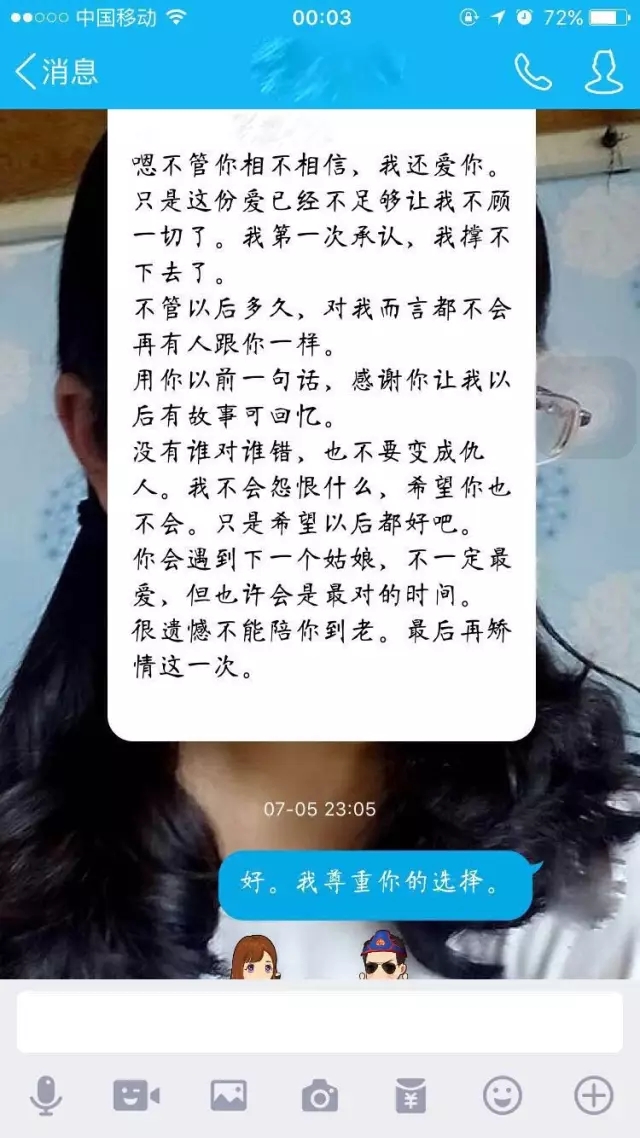Screen dimensions: 640x1138
Task: Open more options plus button
Action: coord(594,1096)
